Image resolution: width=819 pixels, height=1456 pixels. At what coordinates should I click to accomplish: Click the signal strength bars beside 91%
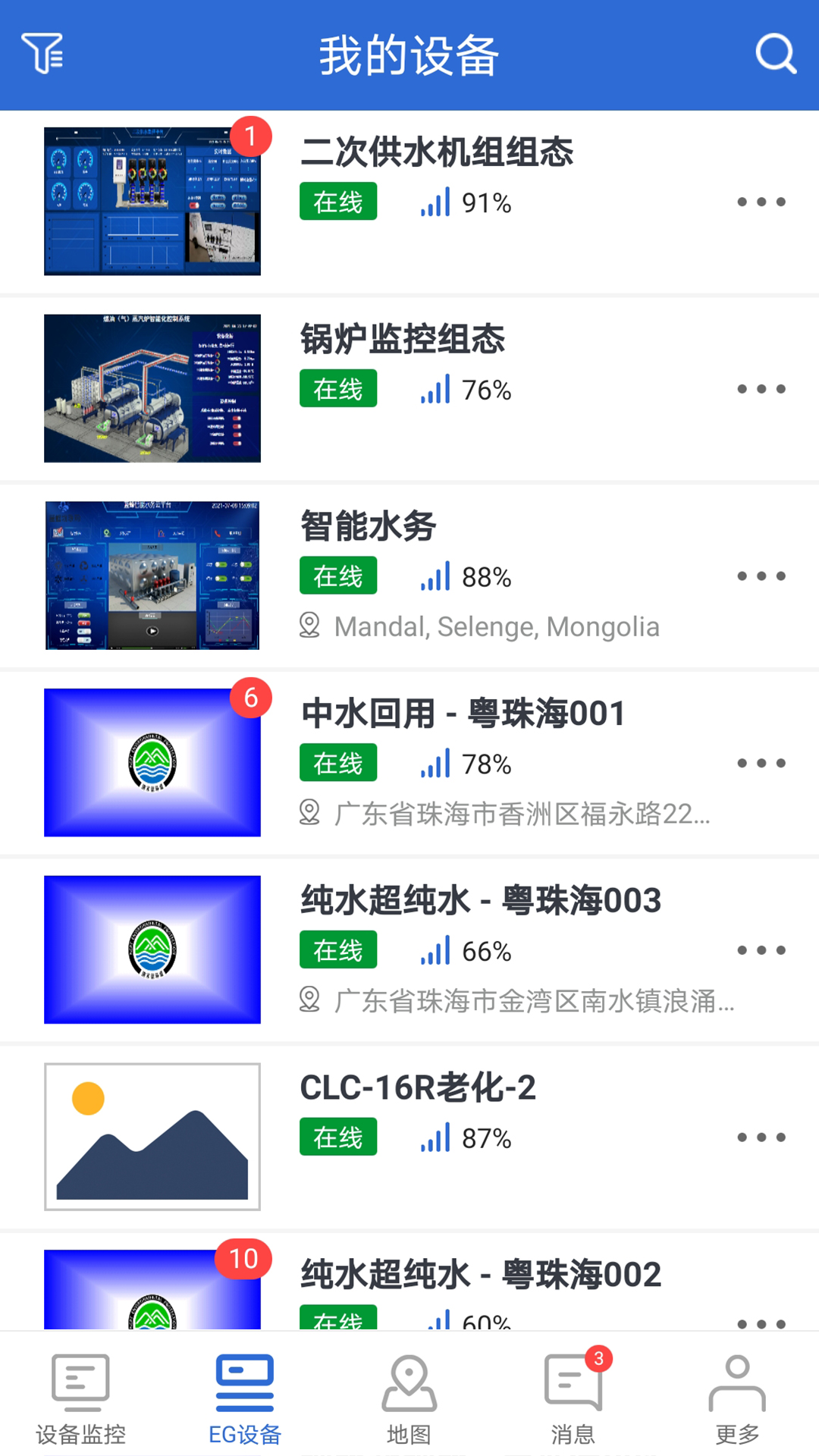click(x=436, y=202)
